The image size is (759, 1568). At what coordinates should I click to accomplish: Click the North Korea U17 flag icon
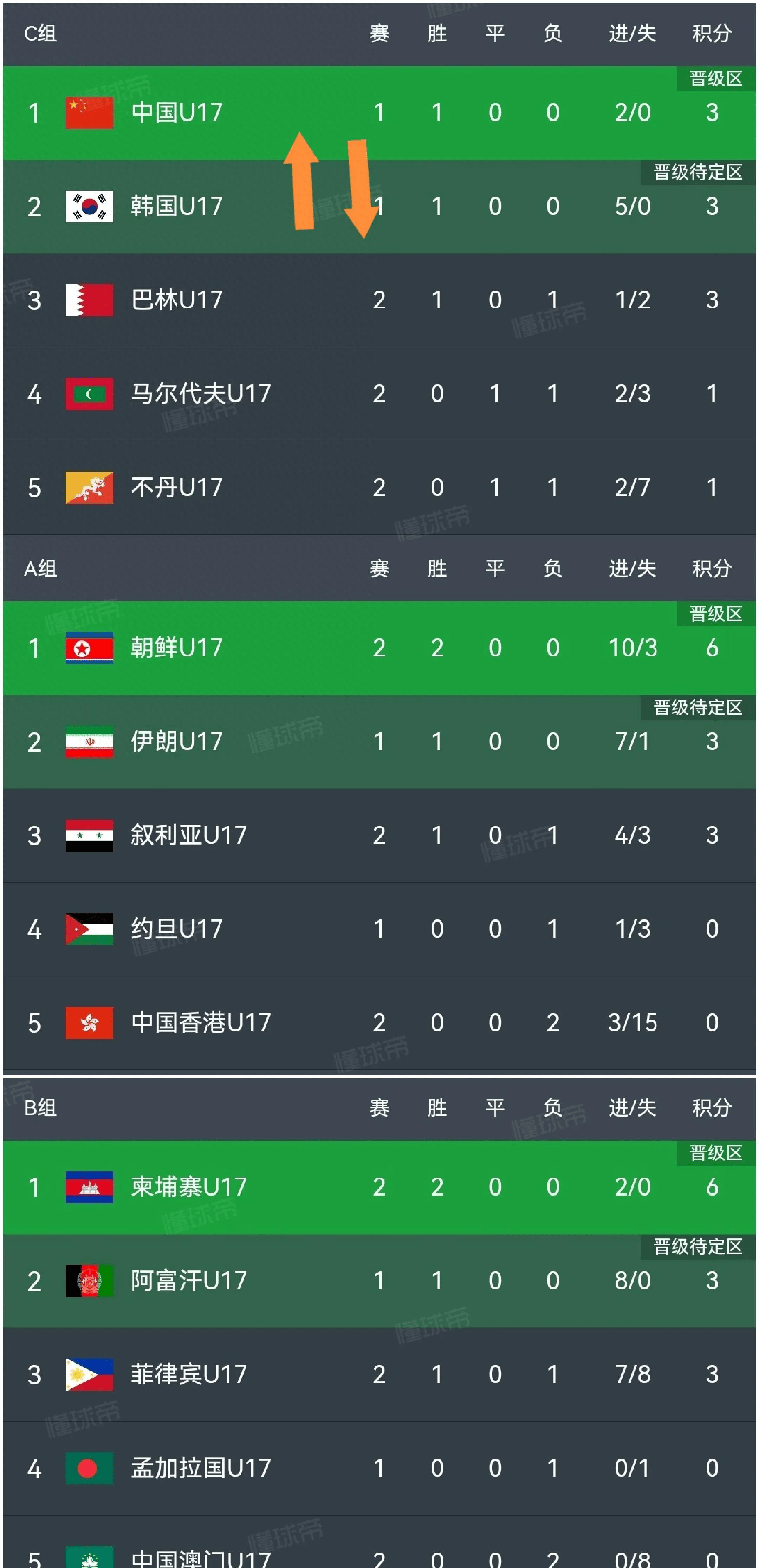89,648
